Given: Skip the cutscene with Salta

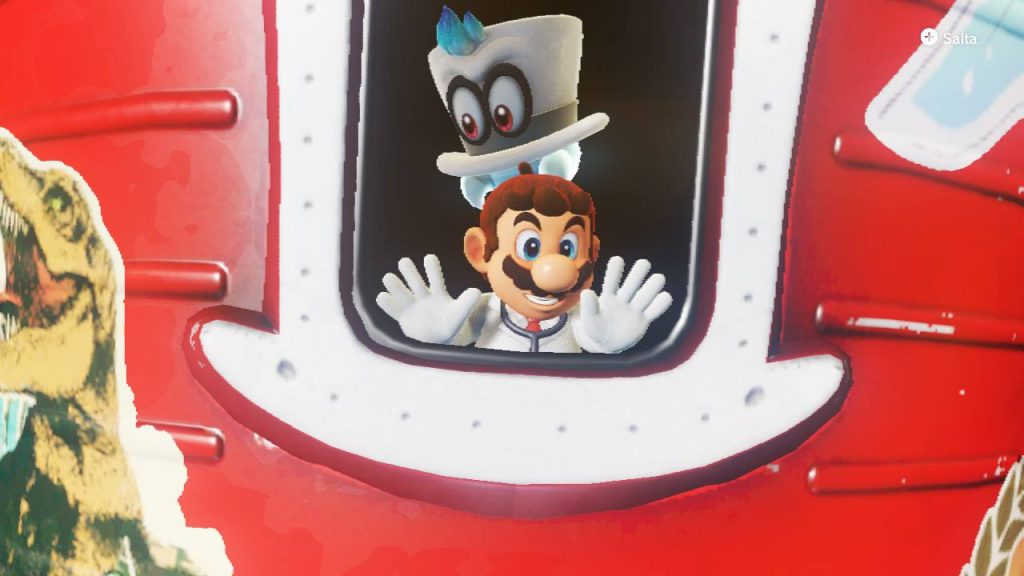Looking at the screenshot, I should [x=948, y=38].
